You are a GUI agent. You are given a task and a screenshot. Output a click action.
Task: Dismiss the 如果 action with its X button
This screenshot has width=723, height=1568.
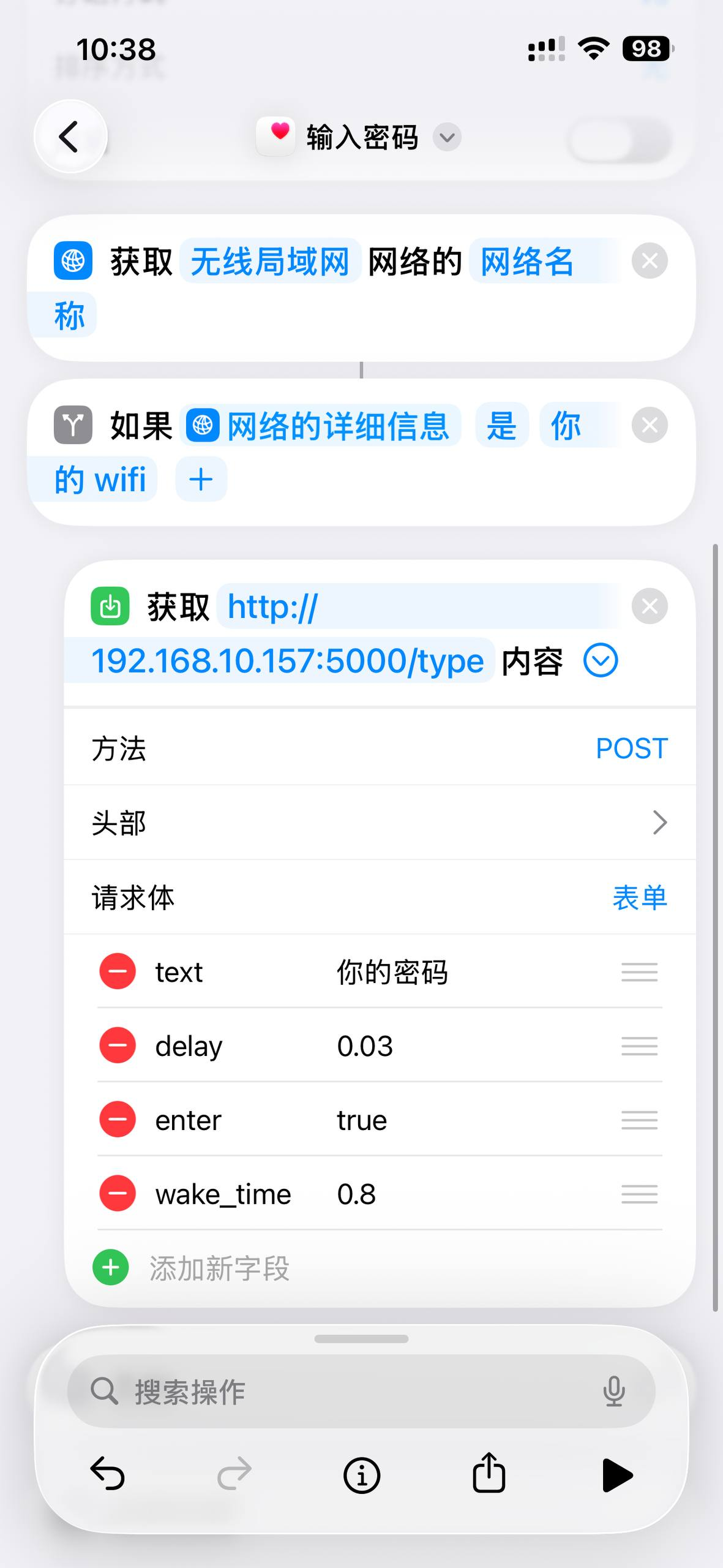[650, 424]
